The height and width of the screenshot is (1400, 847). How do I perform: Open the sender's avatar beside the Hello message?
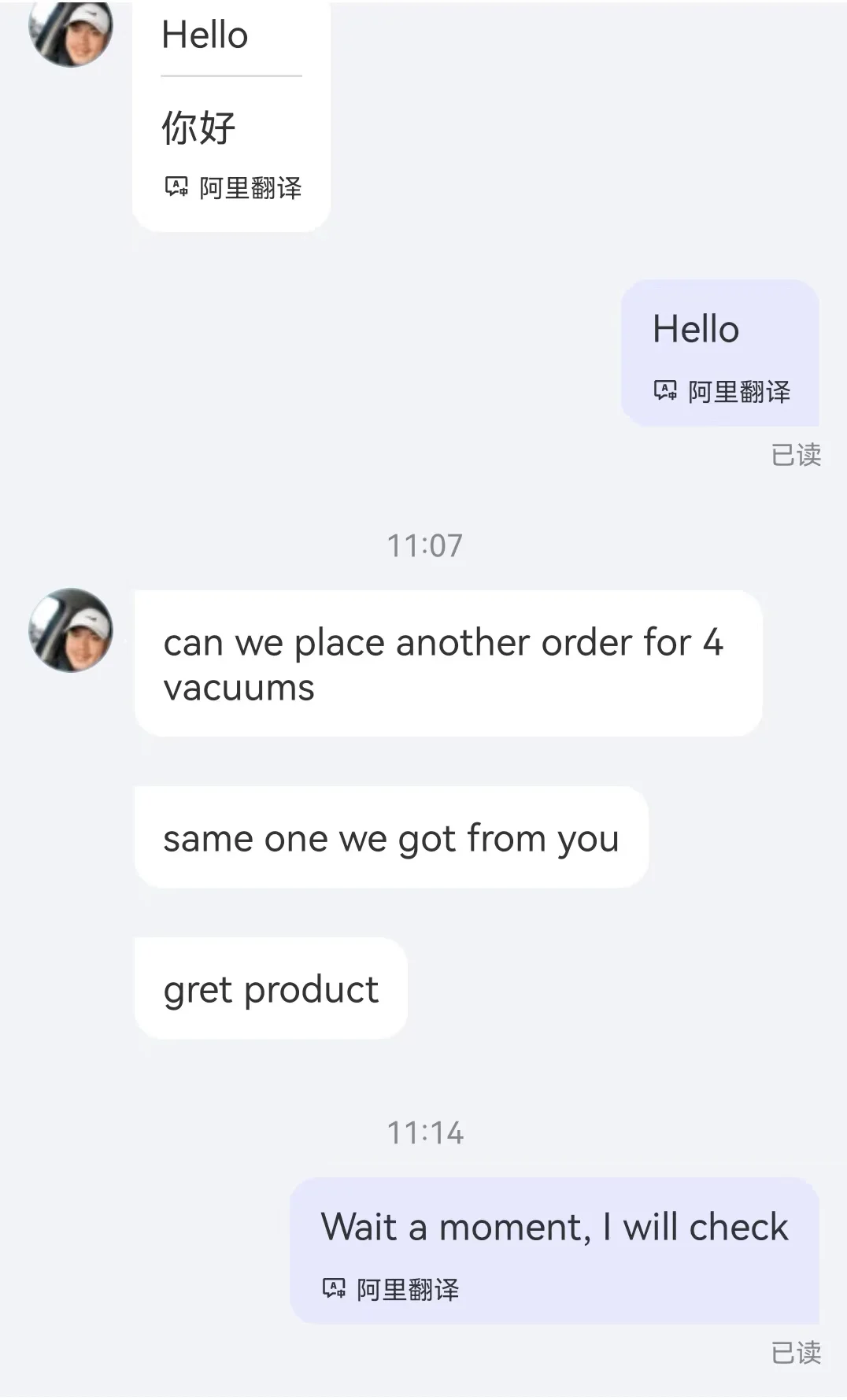click(x=71, y=31)
